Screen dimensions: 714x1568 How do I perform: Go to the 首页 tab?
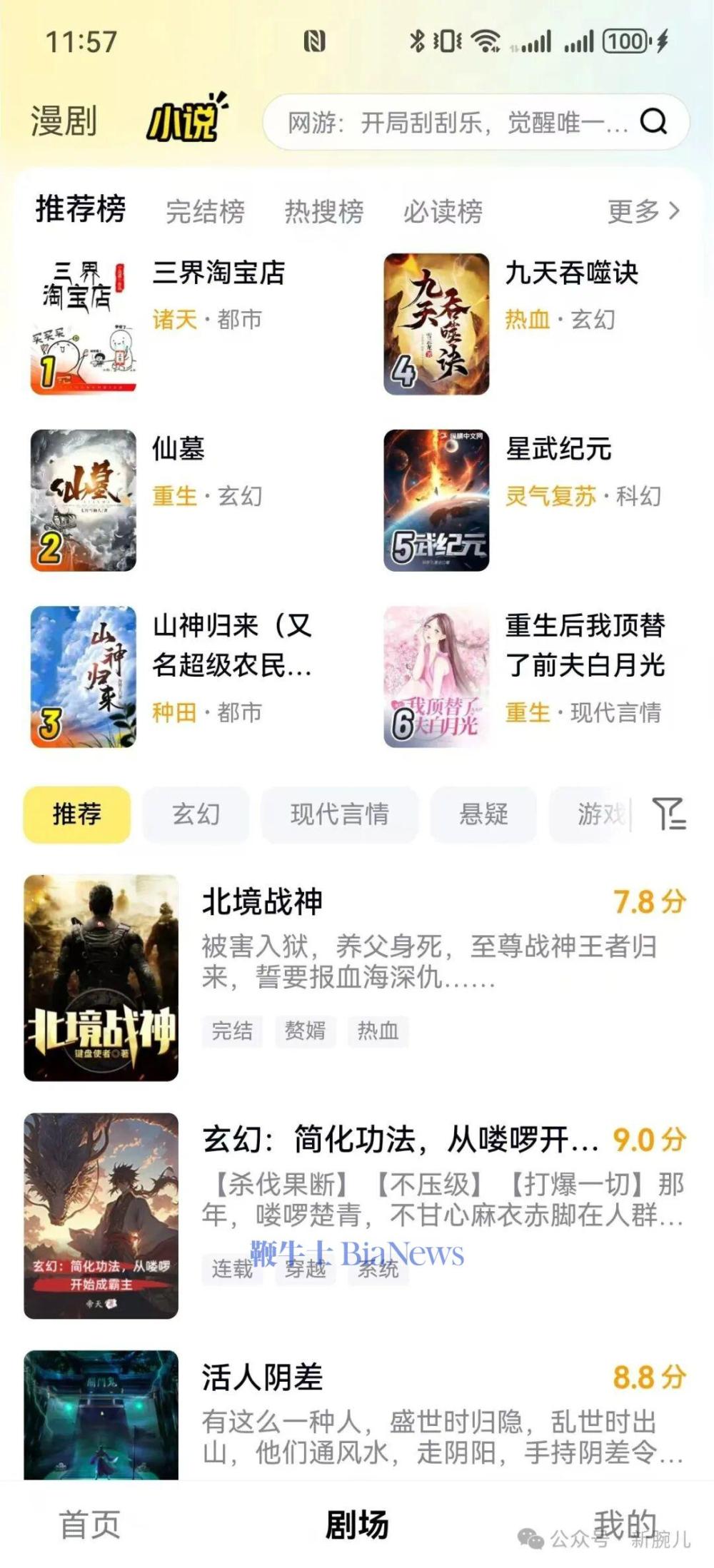(x=89, y=1524)
